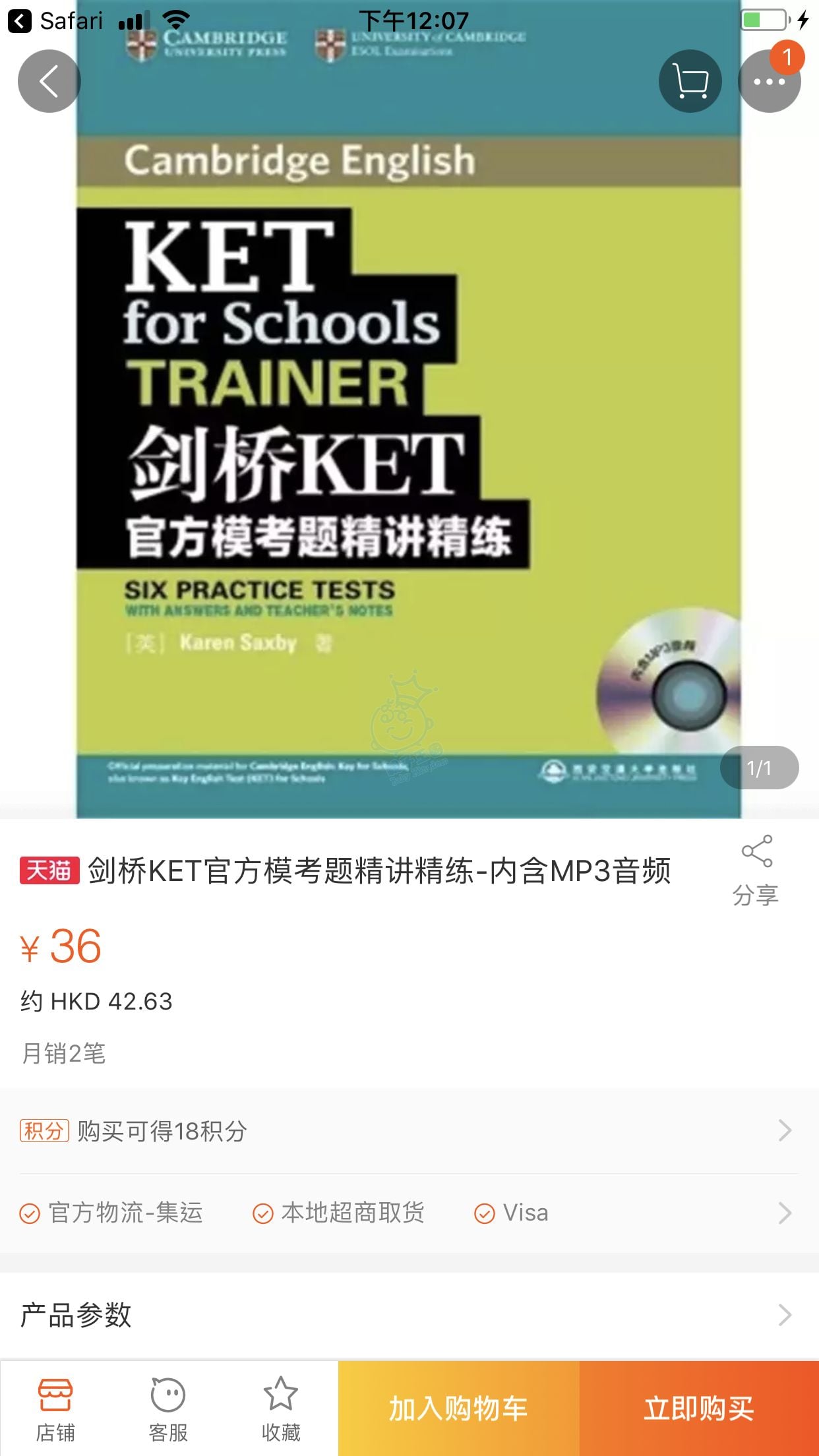Image resolution: width=819 pixels, height=1456 pixels.
Task: Return to Safari via status bar
Action: click(56, 21)
